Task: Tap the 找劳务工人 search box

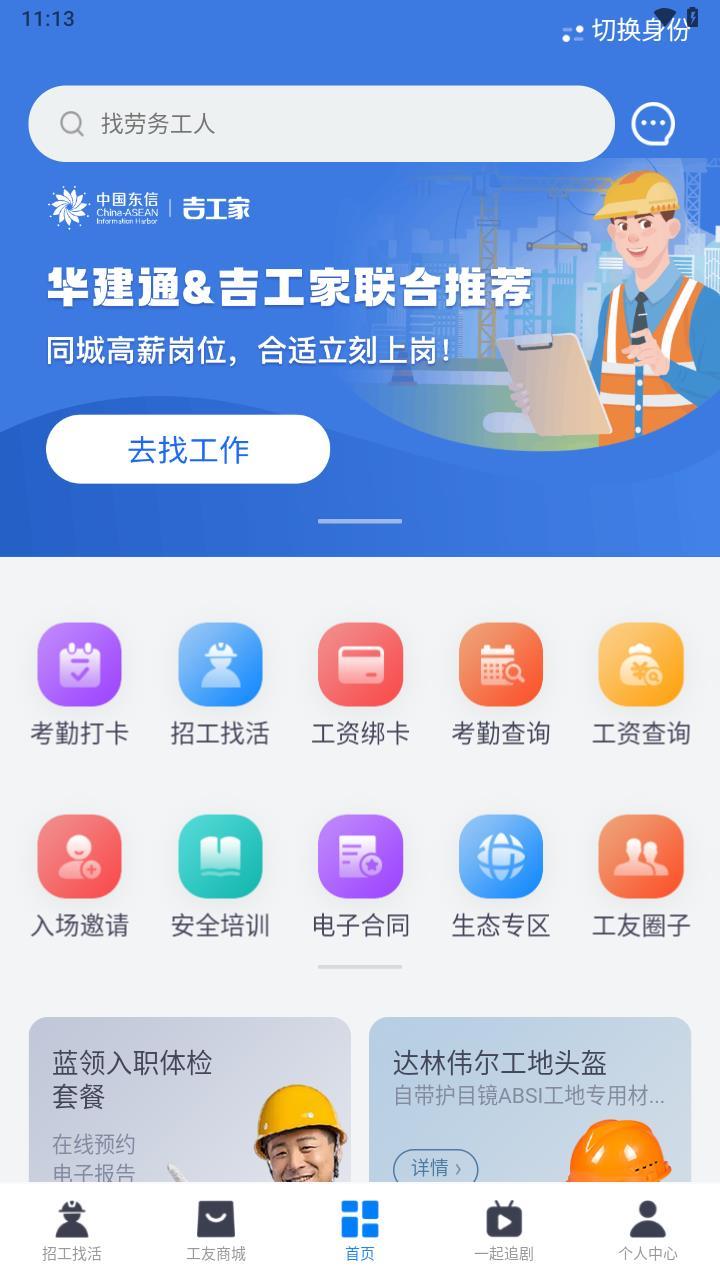Action: click(320, 124)
